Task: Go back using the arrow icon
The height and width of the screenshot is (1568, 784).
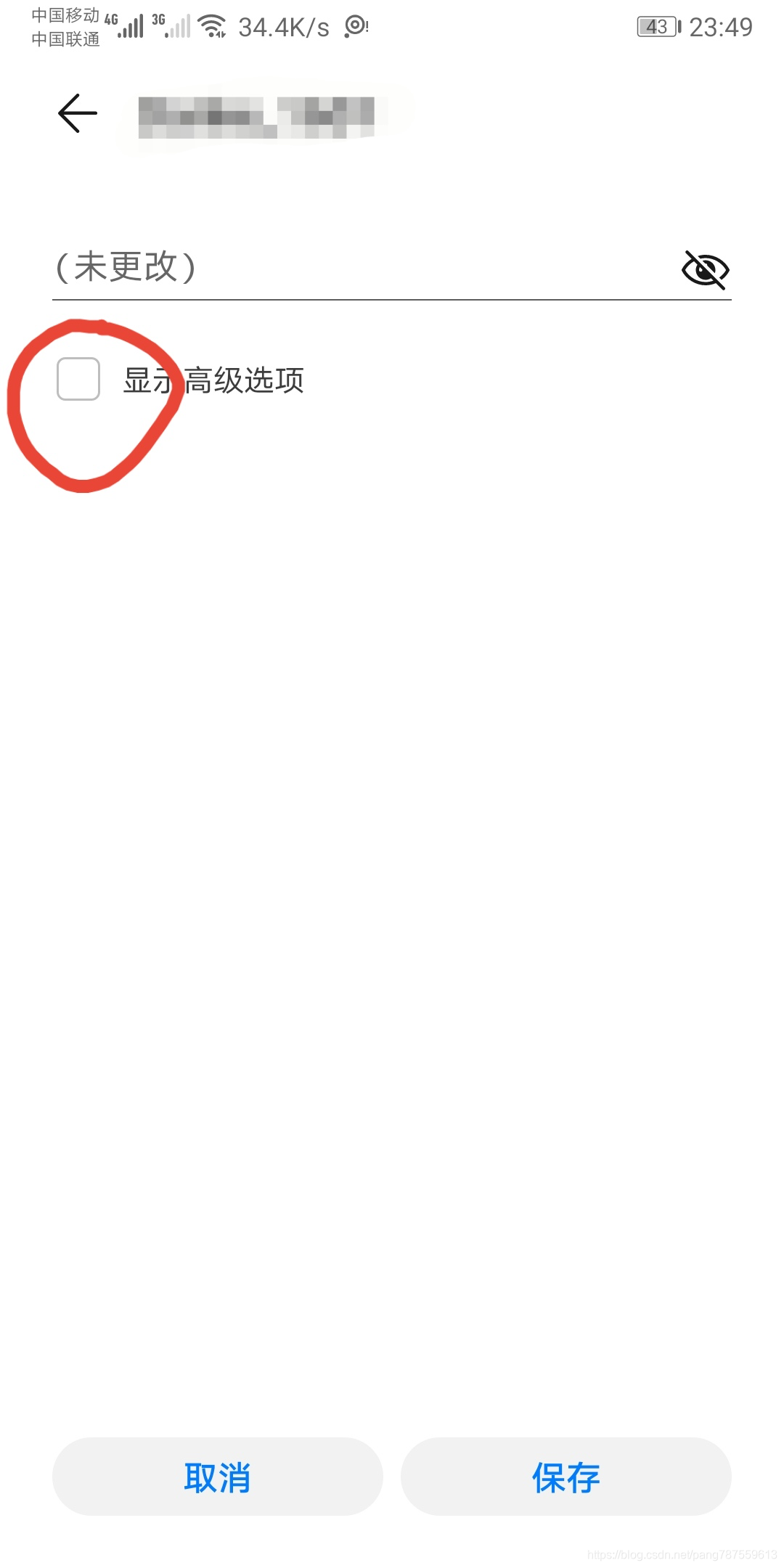Action: pos(78,113)
